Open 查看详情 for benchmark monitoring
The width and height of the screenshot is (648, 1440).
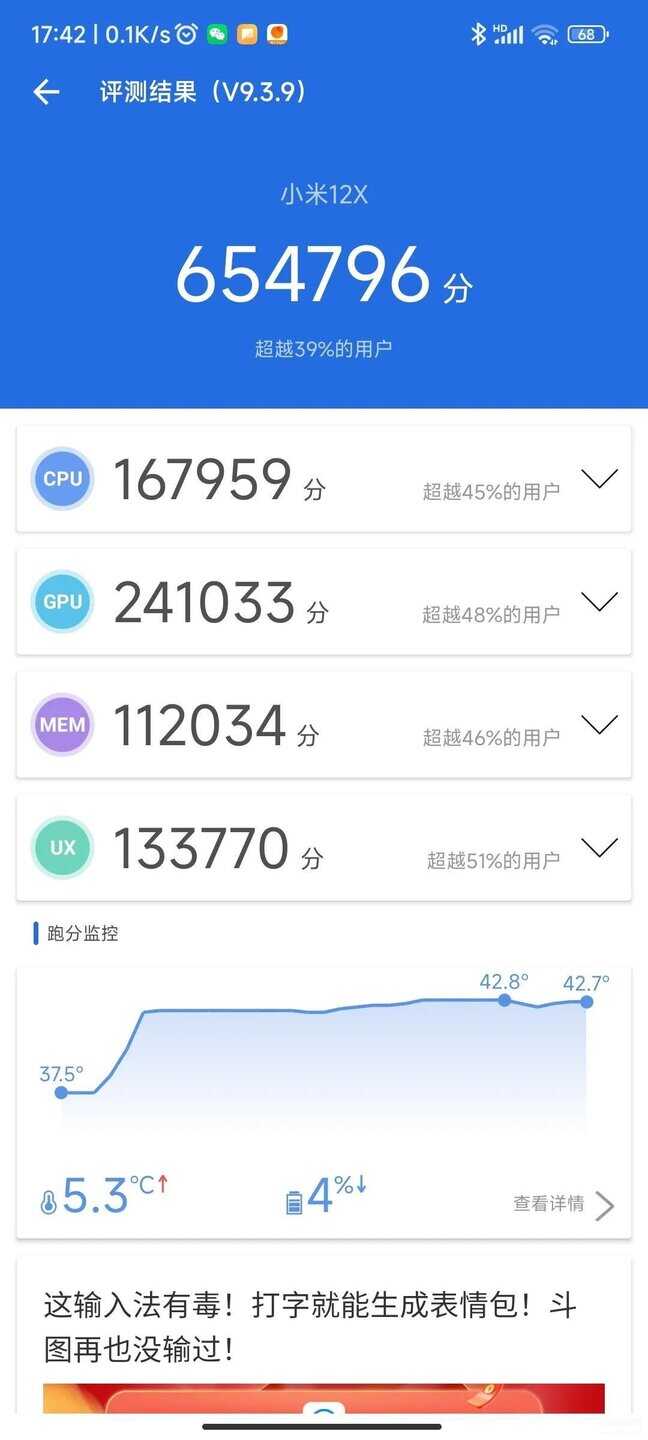point(563,1204)
